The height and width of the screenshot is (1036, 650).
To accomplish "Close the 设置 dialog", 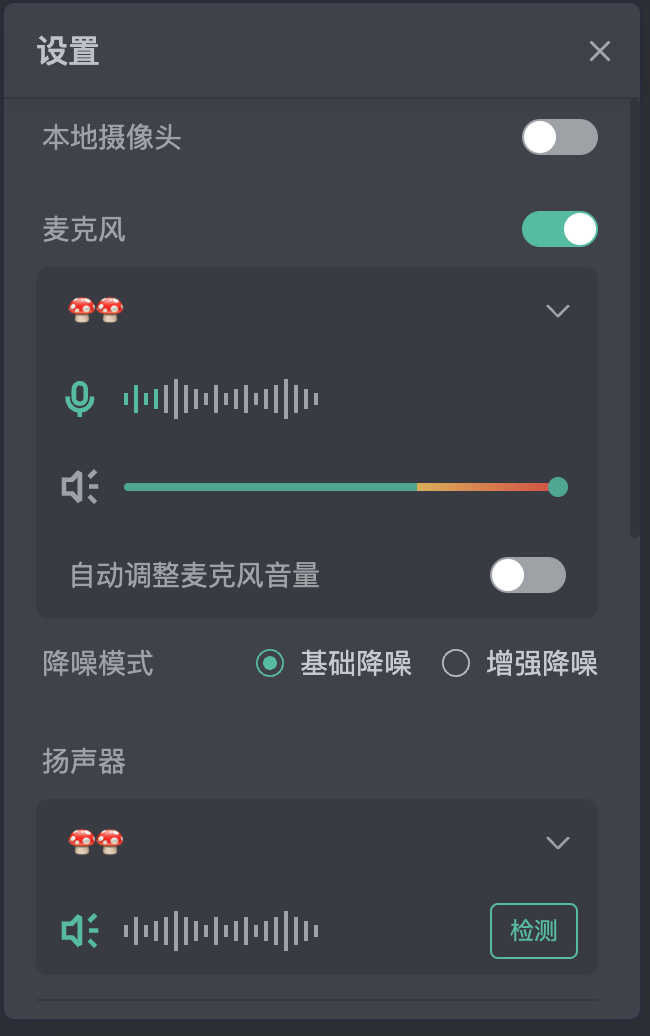I will point(599,51).
